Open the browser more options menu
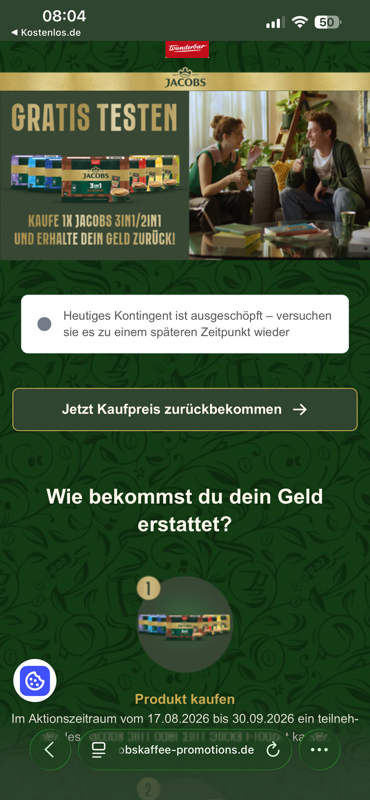Image resolution: width=370 pixels, height=800 pixels. [x=319, y=749]
